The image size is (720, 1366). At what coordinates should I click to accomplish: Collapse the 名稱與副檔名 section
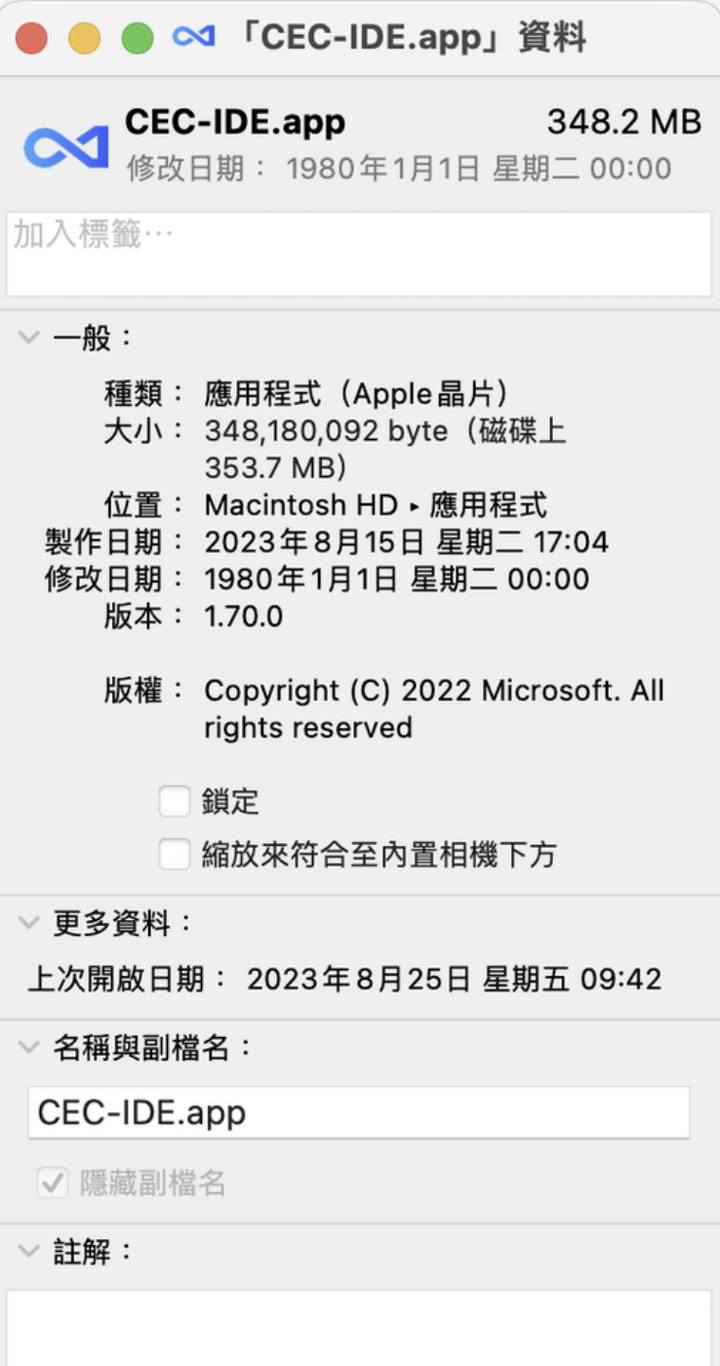click(x=28, y=1048)
